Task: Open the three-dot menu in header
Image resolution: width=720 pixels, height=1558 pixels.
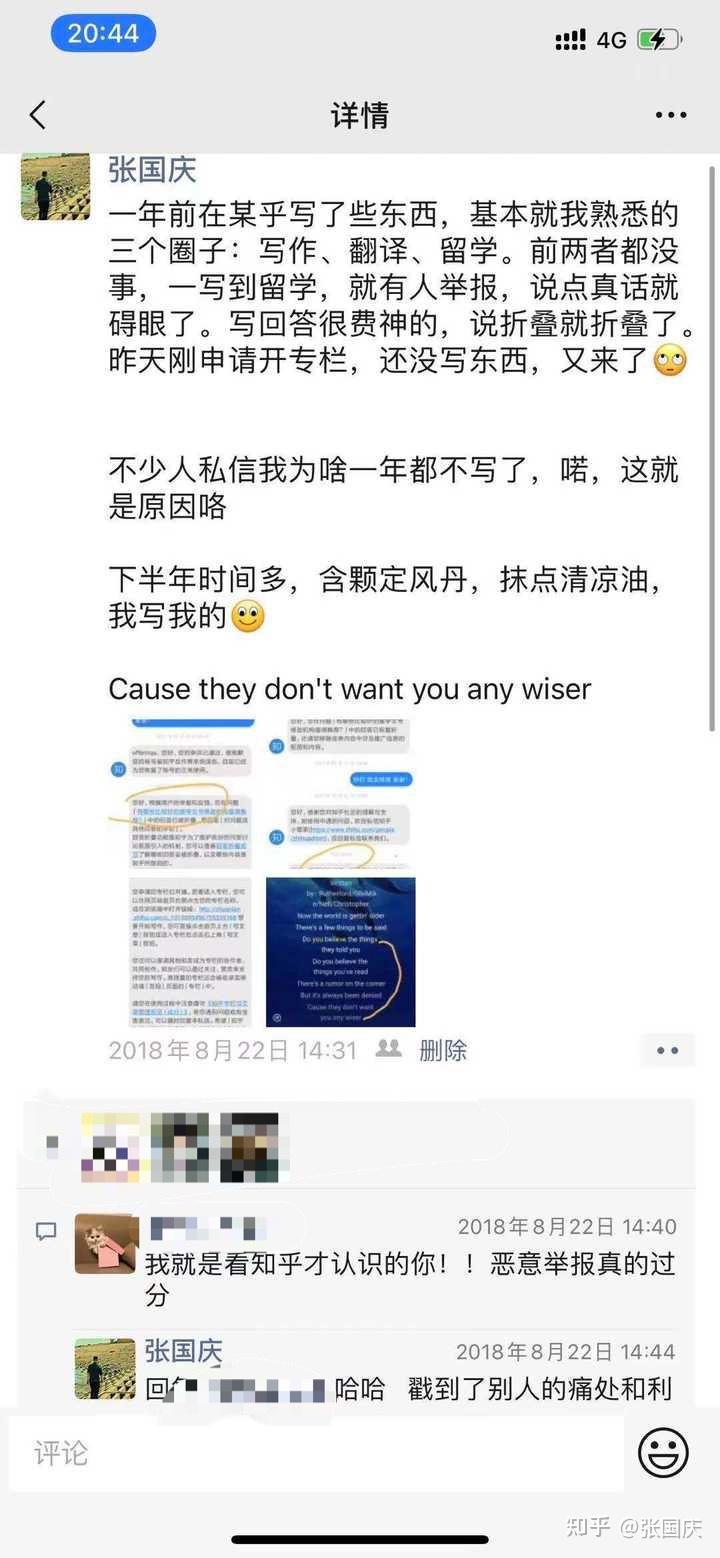Action: coord(670,116)
